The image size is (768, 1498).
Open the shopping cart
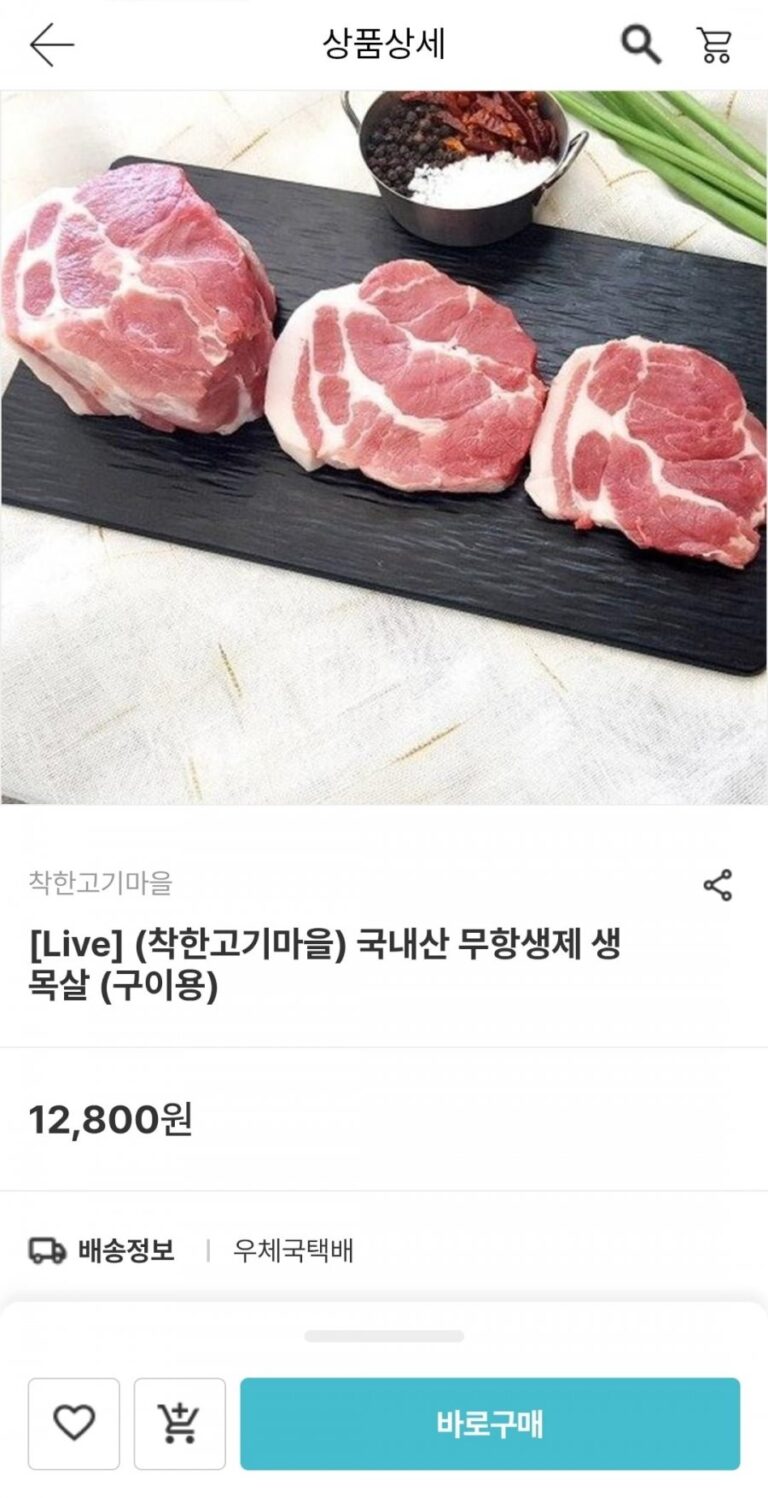(x=714, y=45)
